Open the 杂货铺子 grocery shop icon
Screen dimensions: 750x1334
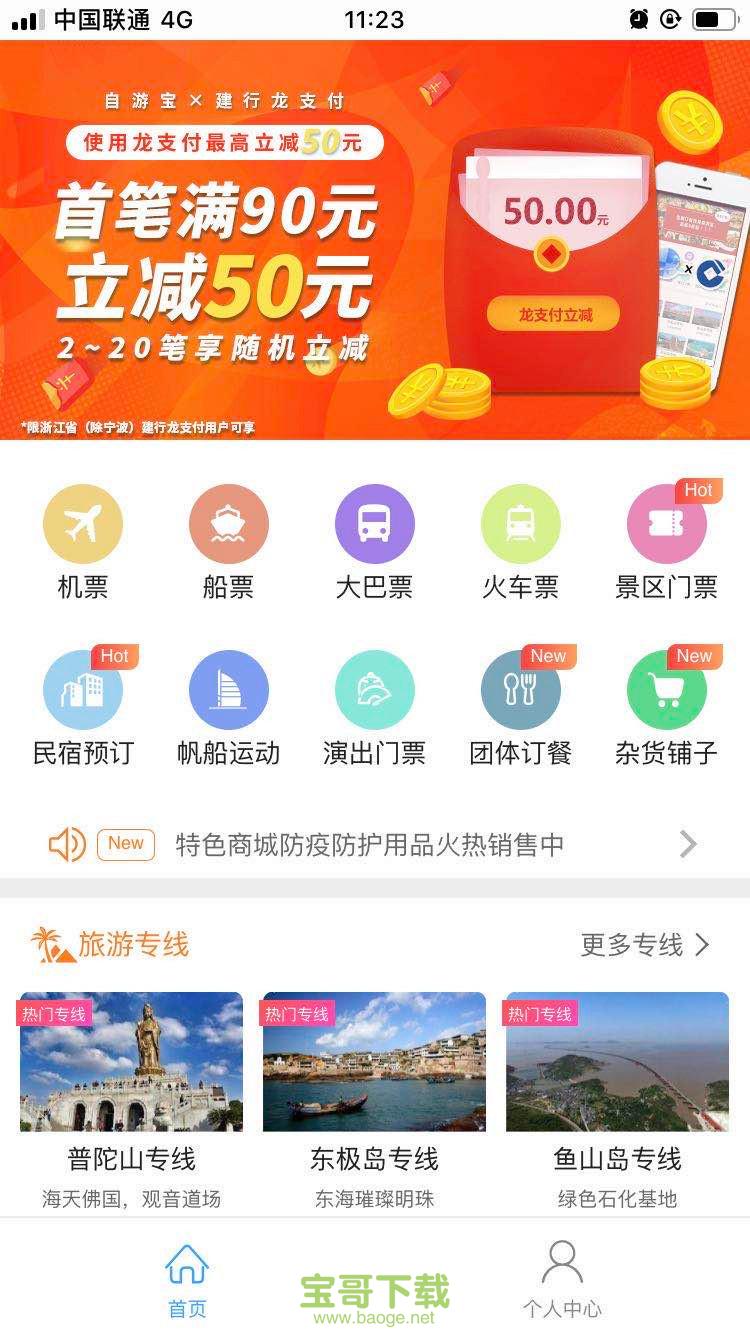click(665, 688)
